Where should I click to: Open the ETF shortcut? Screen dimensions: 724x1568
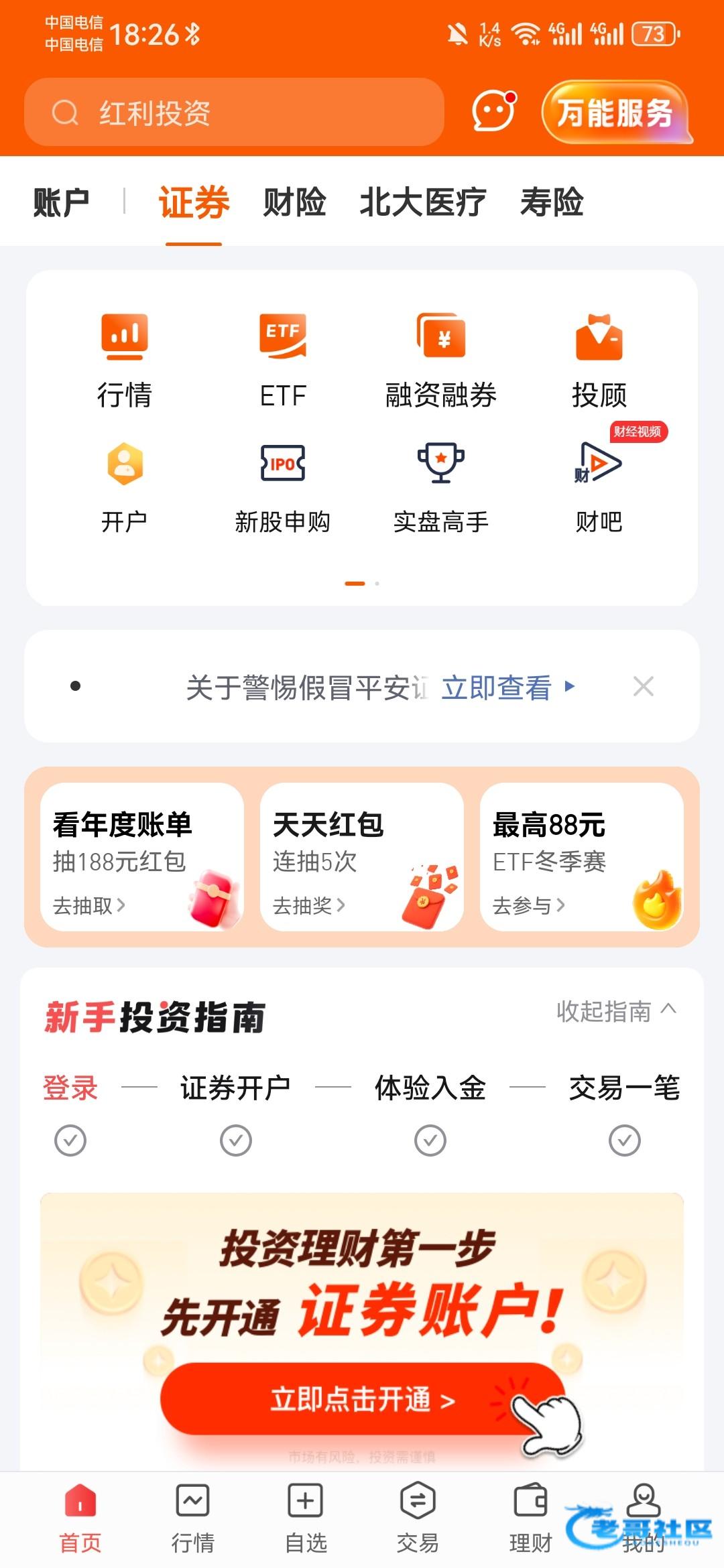[283, 358]
